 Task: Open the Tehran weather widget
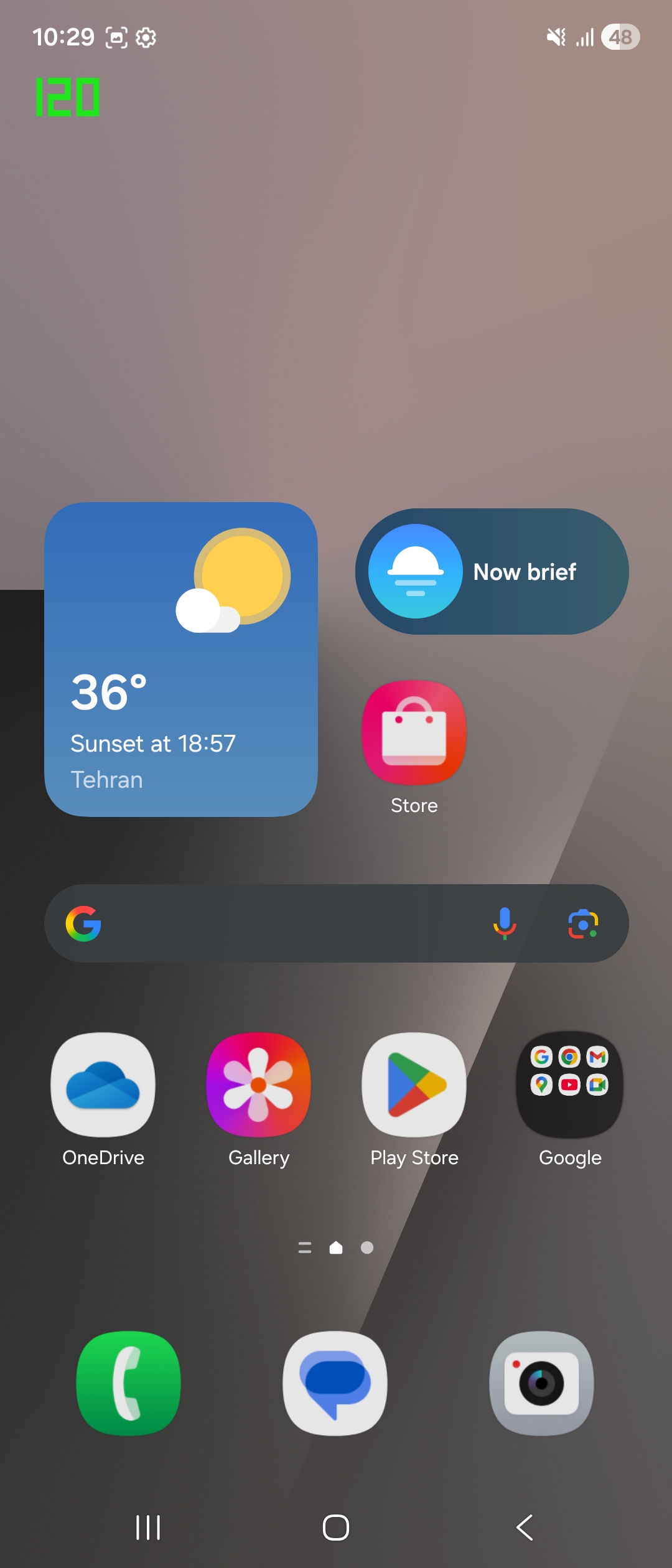coord(180,660)
